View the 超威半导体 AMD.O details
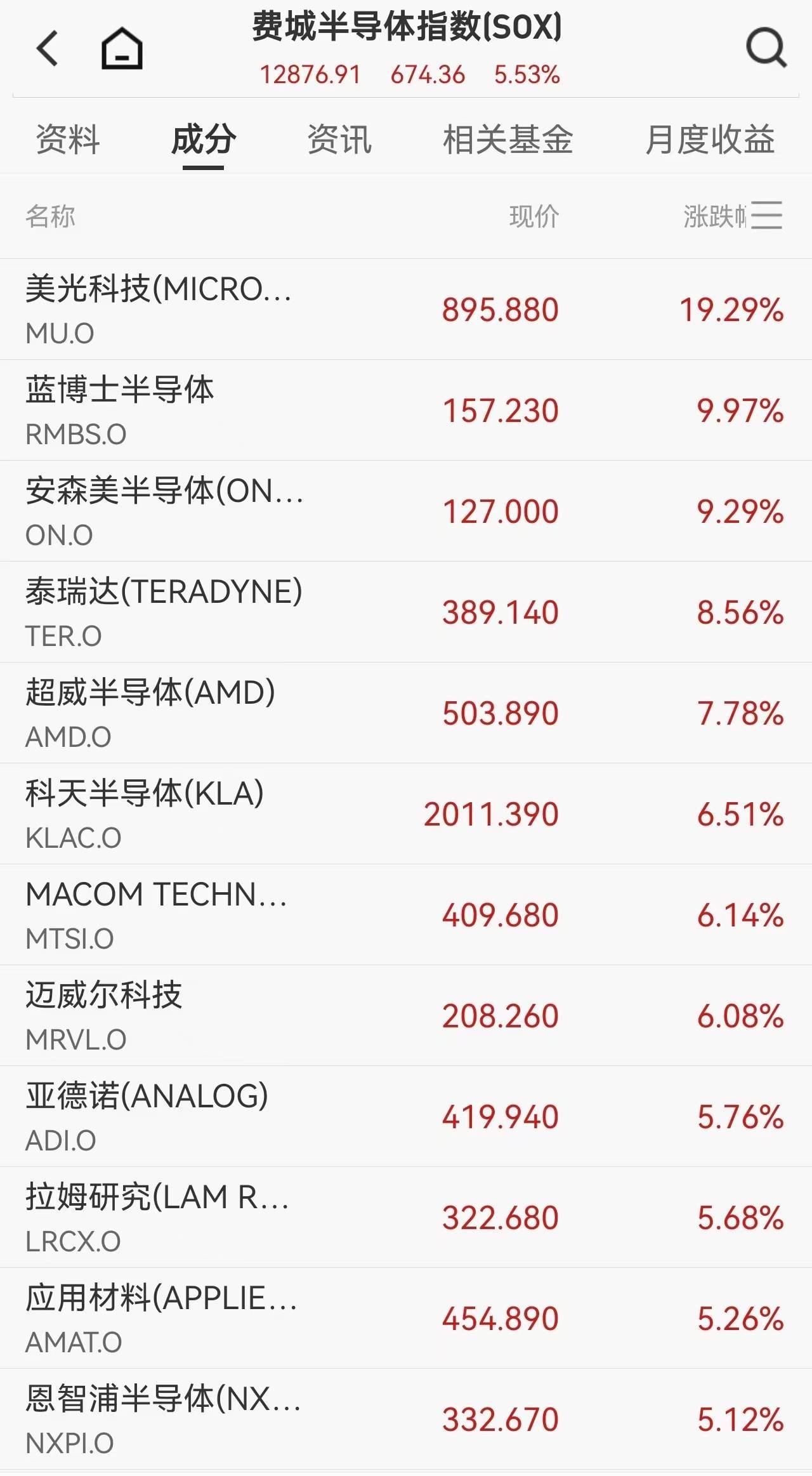The width and height of the screenshot is (812, 1476). point(406,713)
